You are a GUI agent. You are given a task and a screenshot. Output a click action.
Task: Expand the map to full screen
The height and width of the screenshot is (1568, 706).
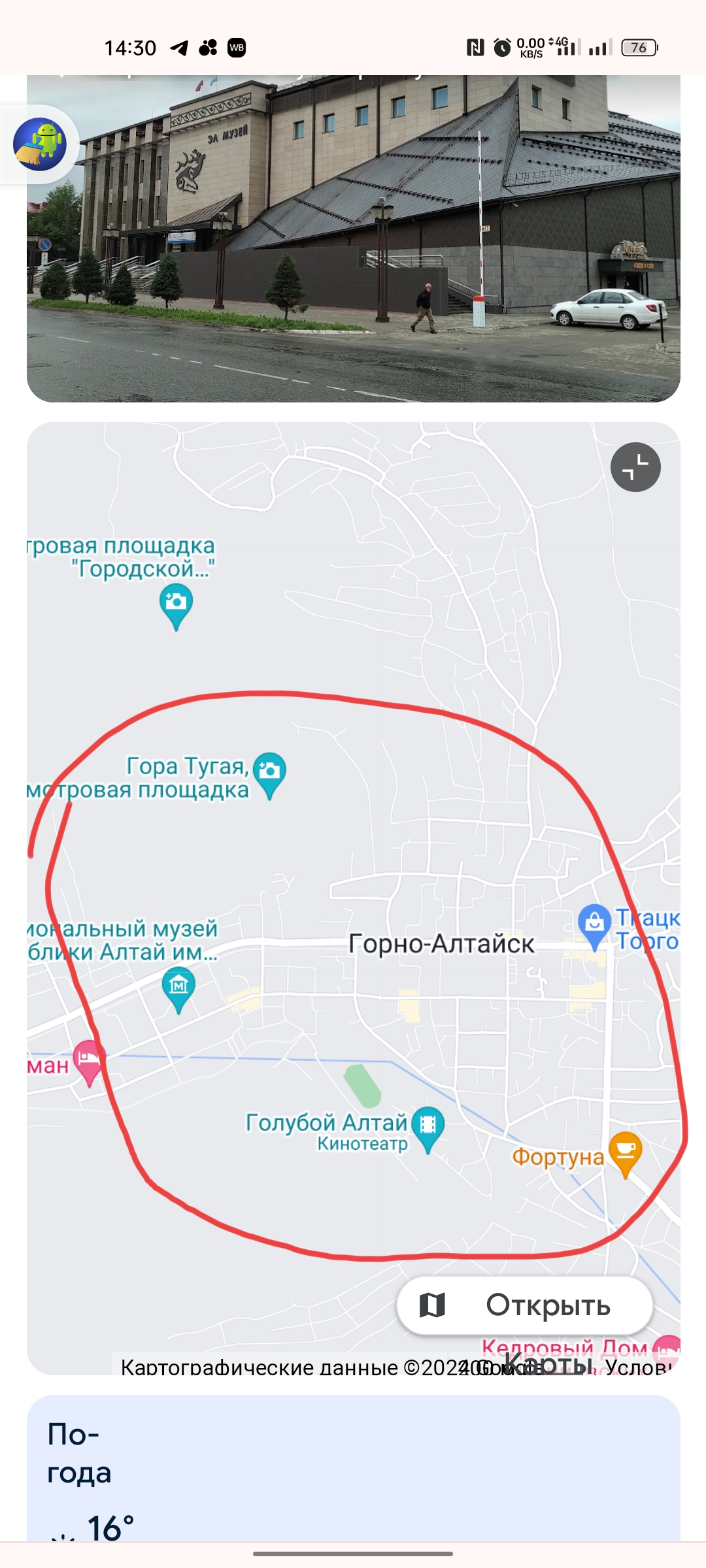pyautogui.click(x=635, y=467)
